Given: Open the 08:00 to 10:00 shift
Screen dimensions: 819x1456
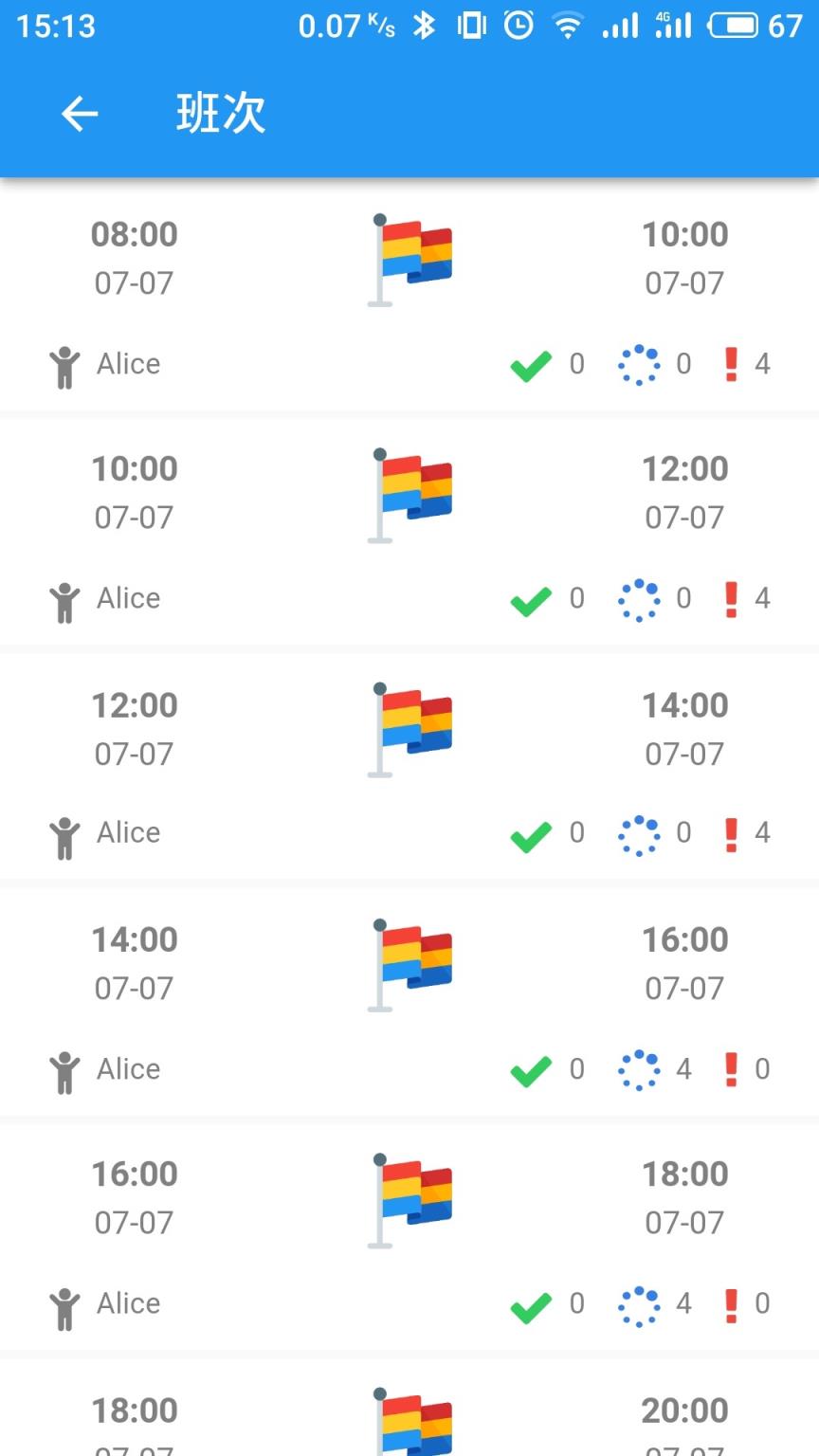Looking at the screenshot, I should (409, 296).
